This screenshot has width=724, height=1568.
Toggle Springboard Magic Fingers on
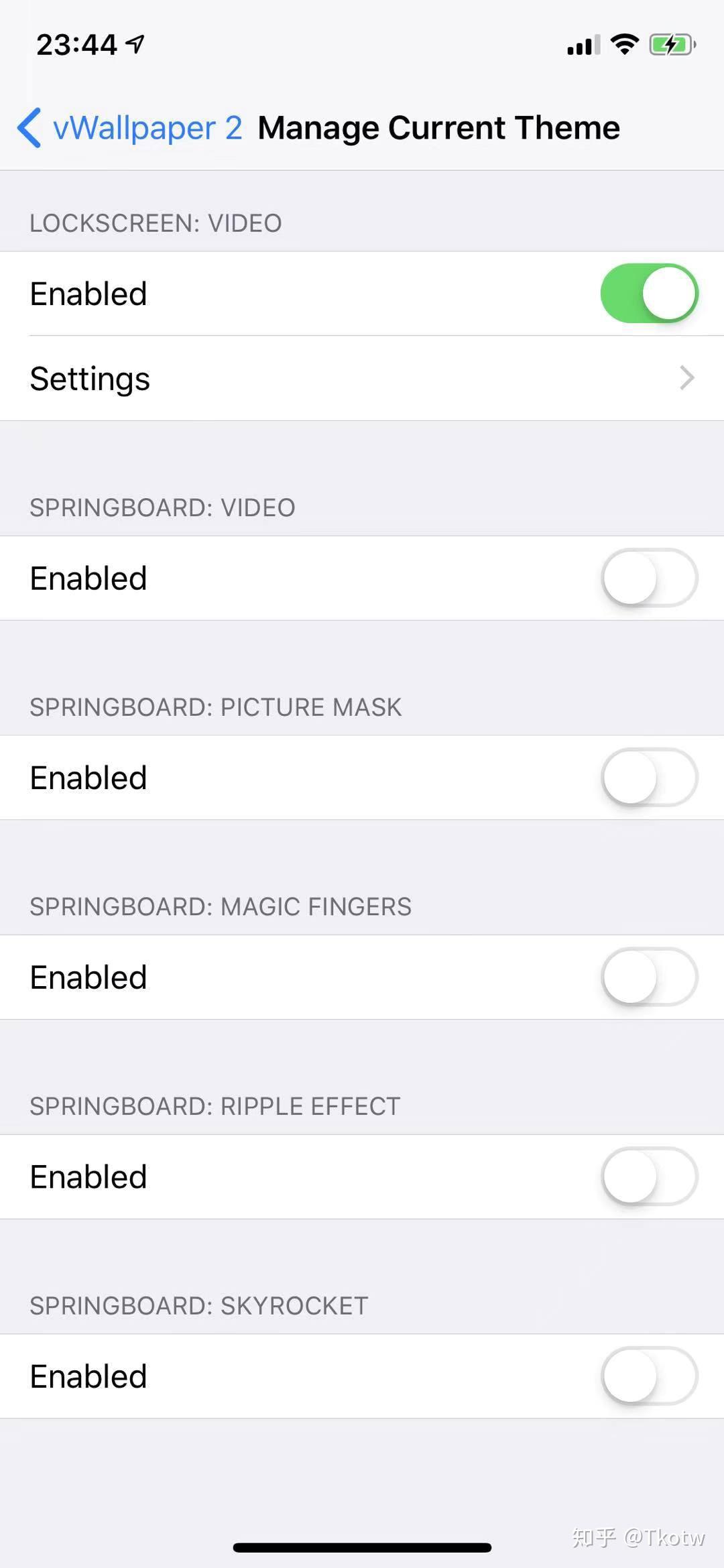[648, 977]
